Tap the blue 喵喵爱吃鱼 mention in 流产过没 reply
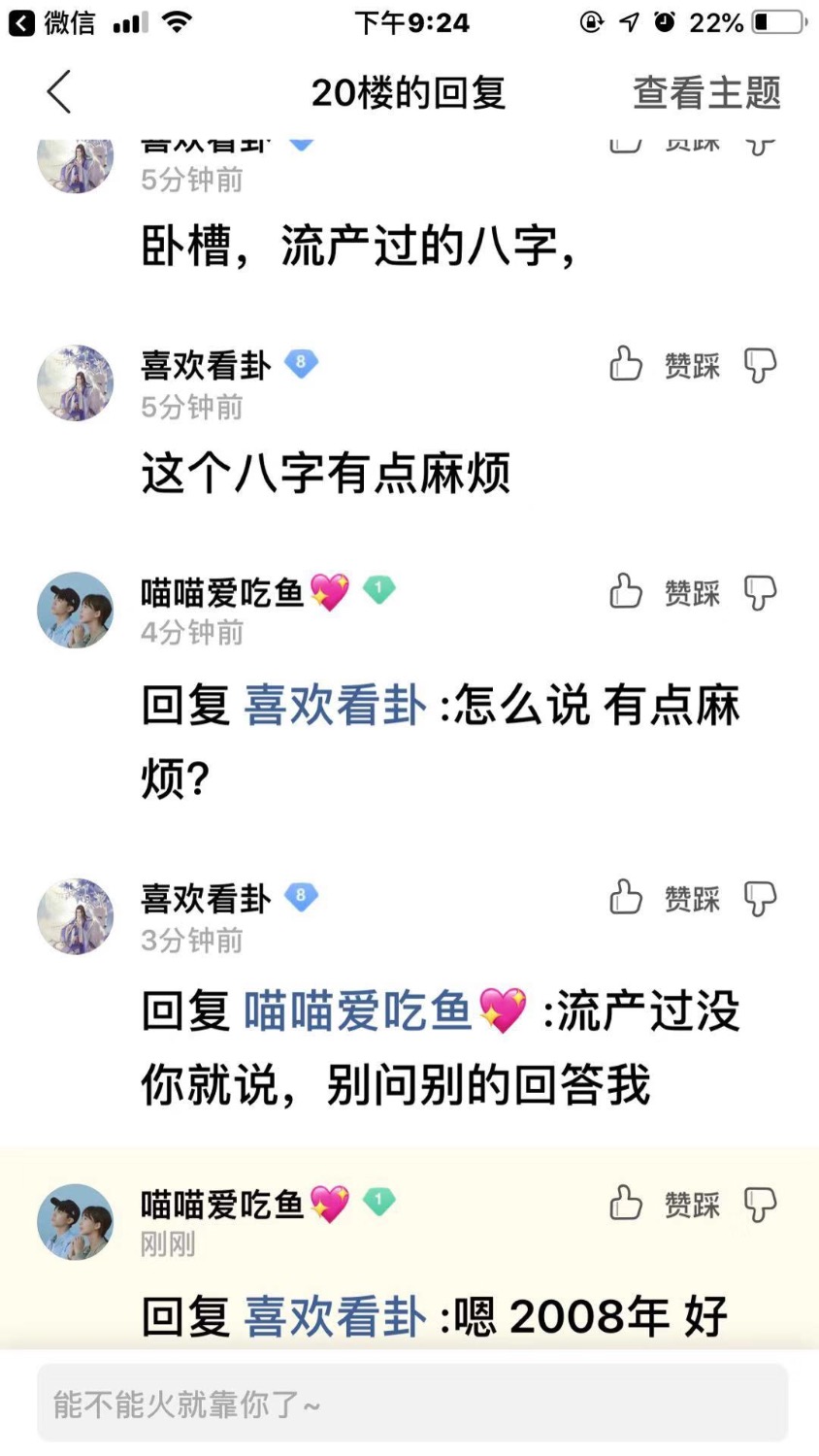The width and height of the screenshot is (819, 1456). (x=357, y=1010)
